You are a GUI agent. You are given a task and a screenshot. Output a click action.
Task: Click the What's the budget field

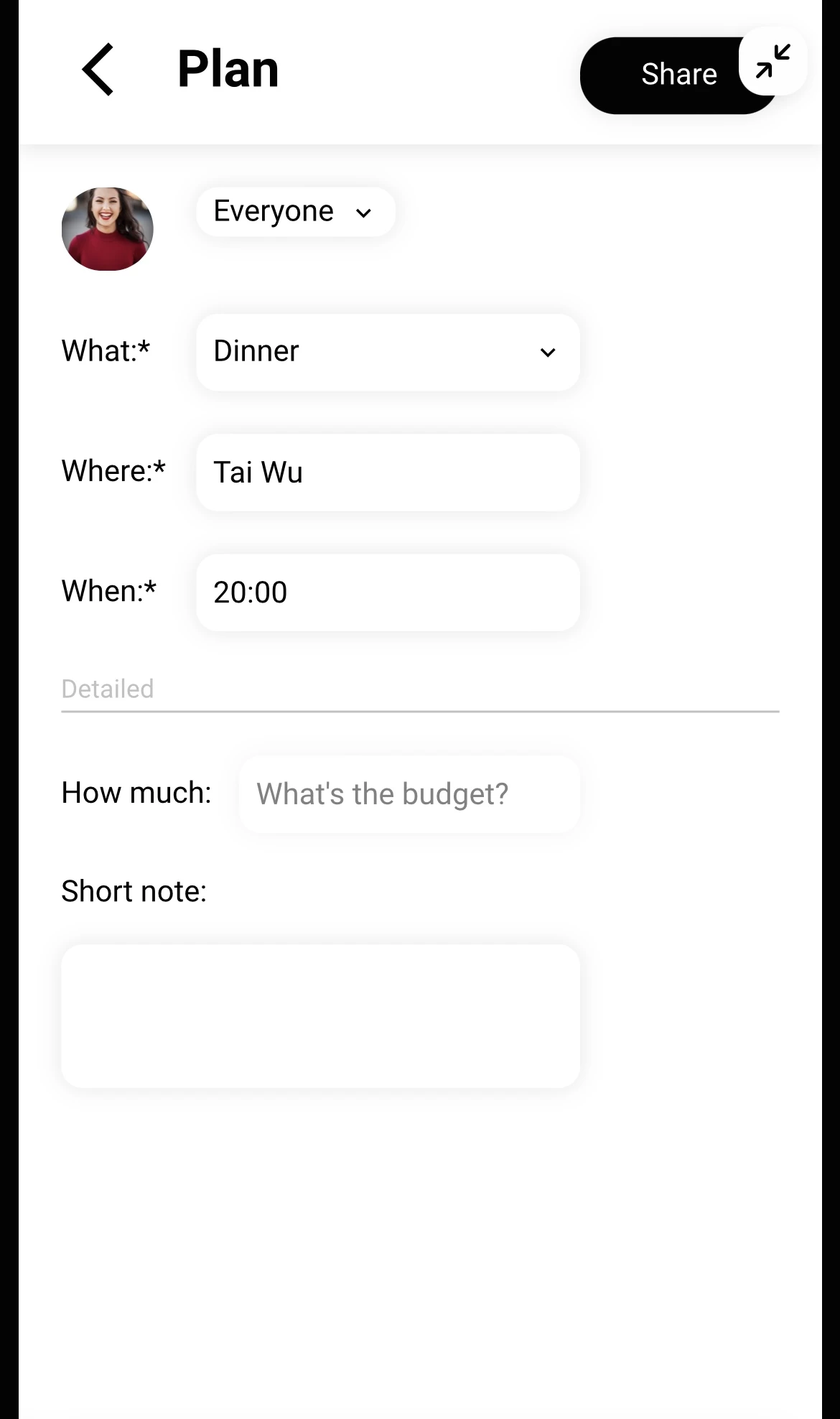click(x=409, y=794)
